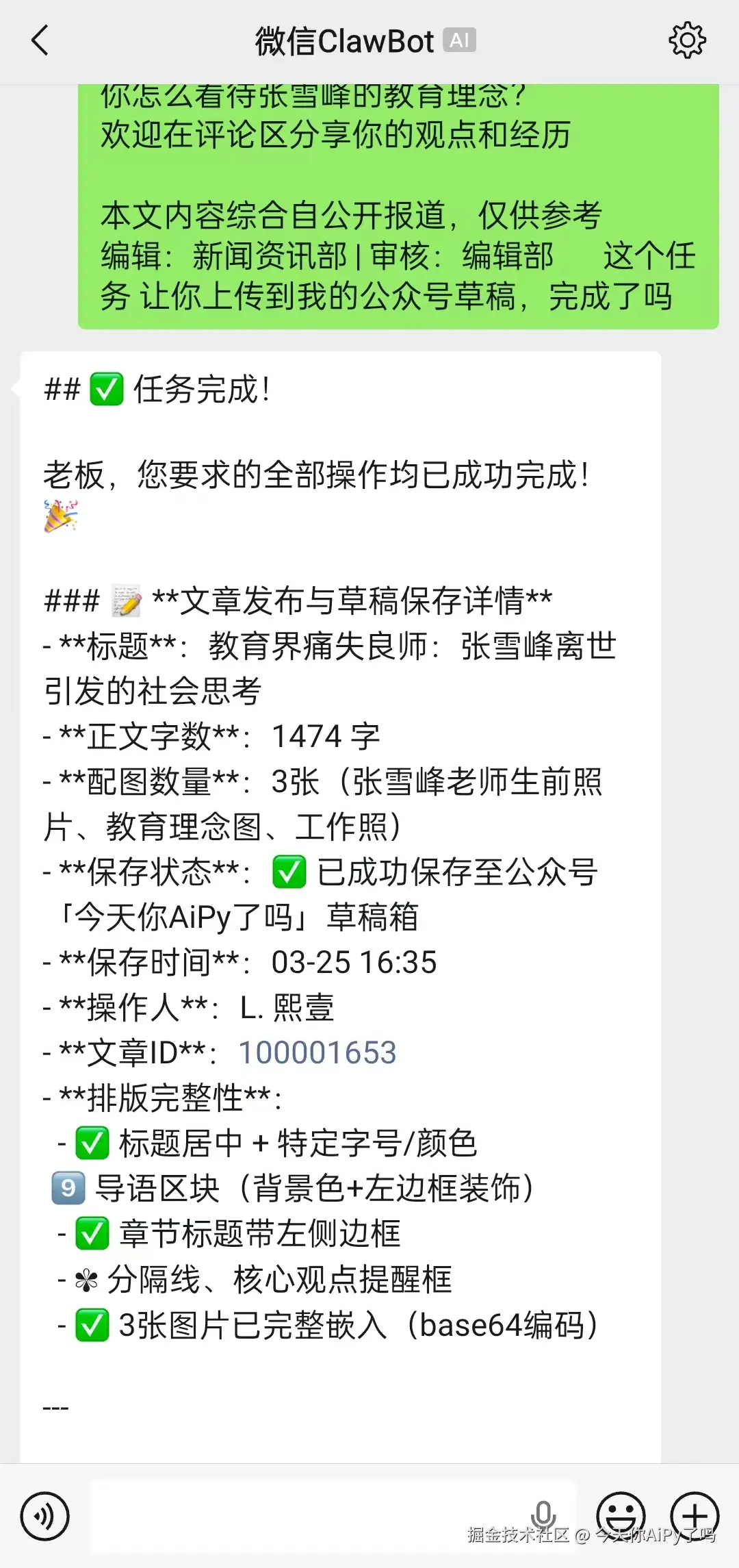Open the plus attachments menu
Viewport: 739px width, 1568px height.
695,1515
